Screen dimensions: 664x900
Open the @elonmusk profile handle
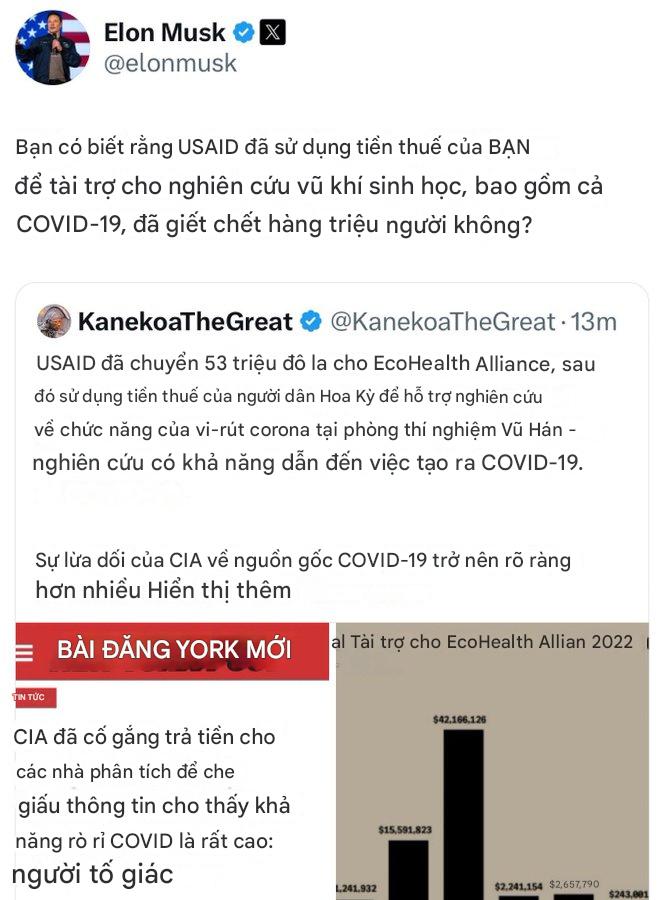(x=170, y=64)
